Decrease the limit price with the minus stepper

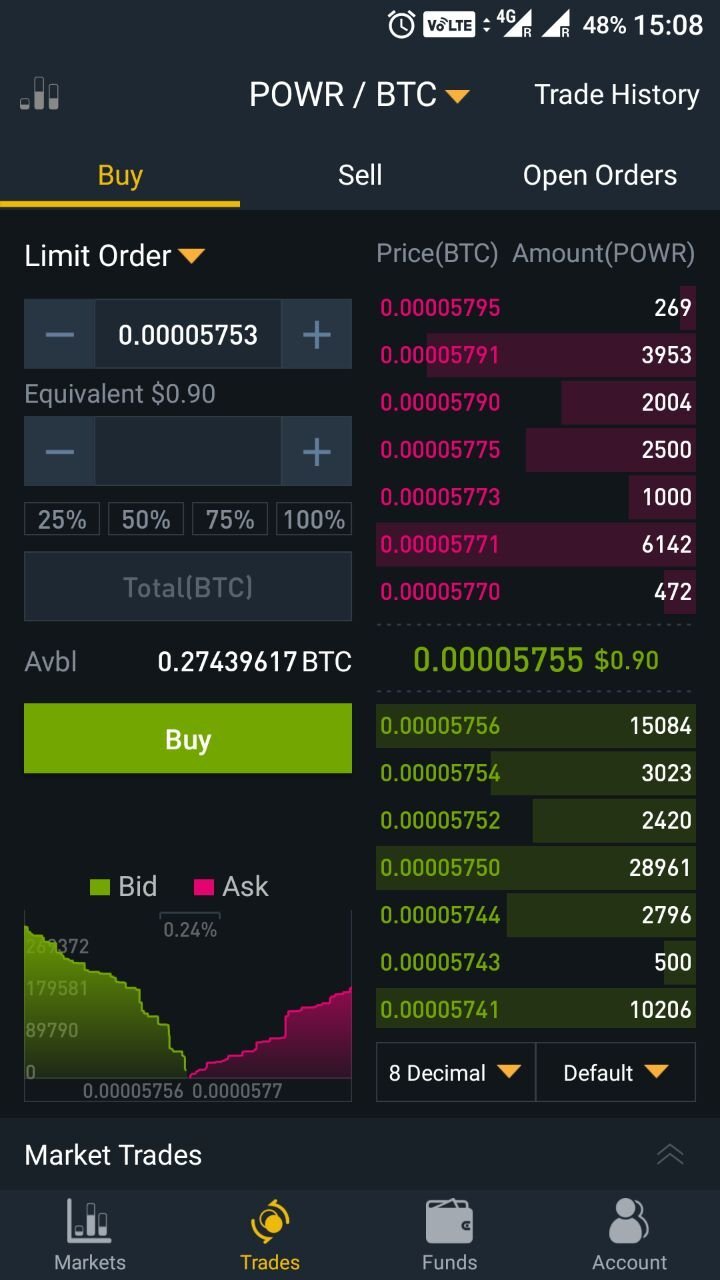click(58, 333)
